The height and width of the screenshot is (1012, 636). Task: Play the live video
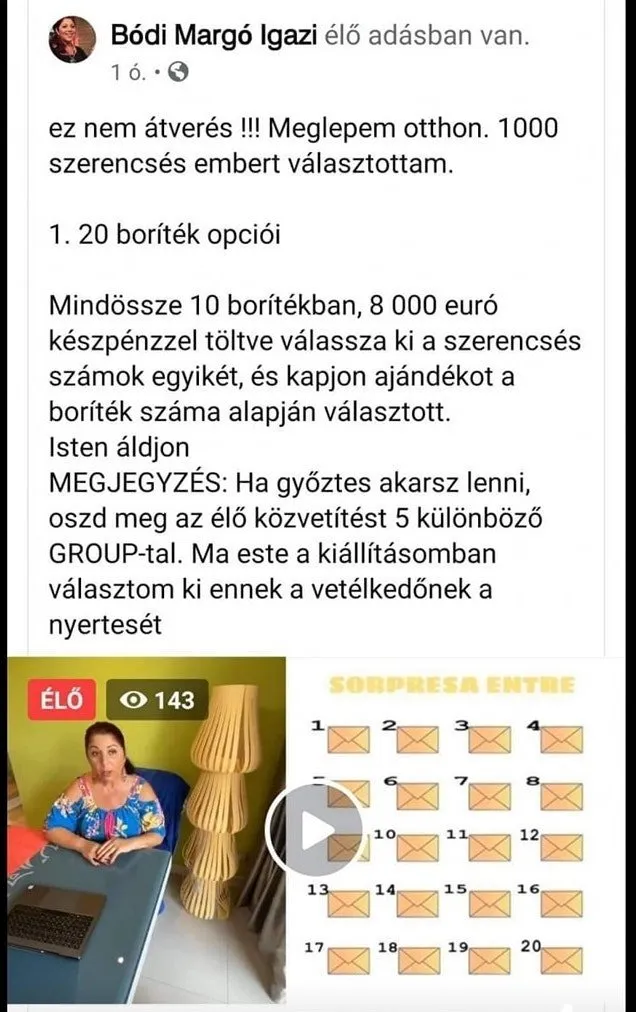coord(313,827)
